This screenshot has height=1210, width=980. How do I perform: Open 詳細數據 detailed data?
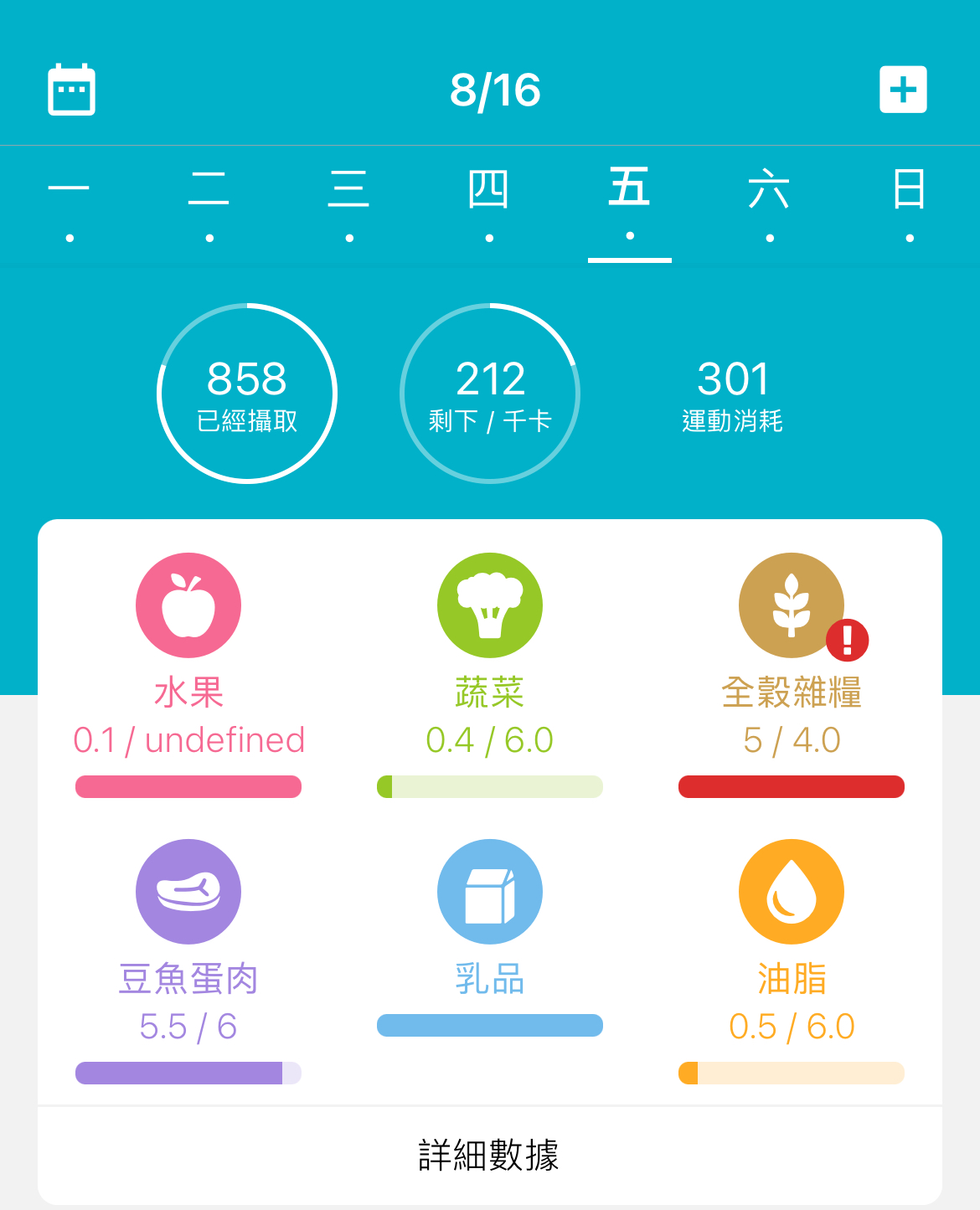(489, 1156)
